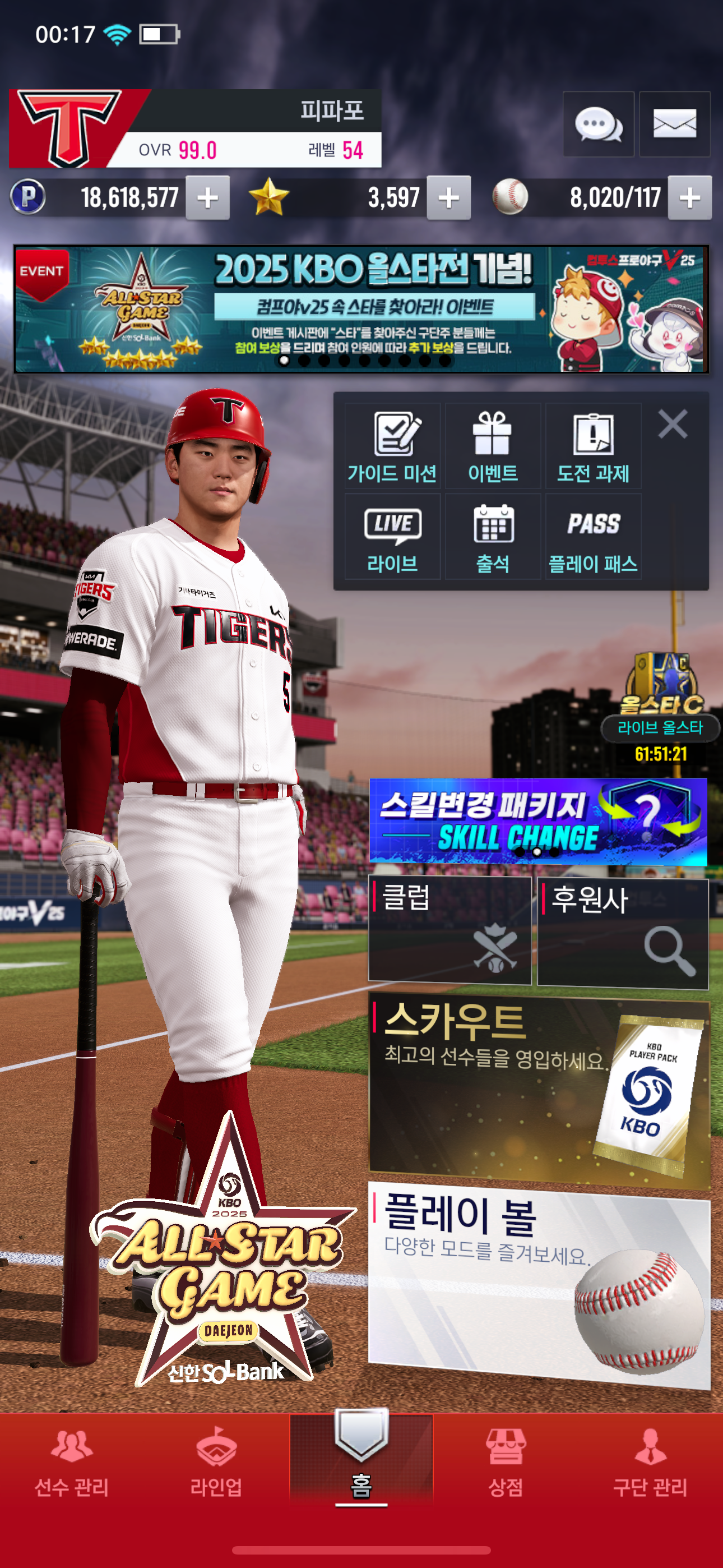Image resolution: width=723 pixels, height=1568 pixels.
Task: Check 출석 attendance calendar
Action: click(492, 536)
